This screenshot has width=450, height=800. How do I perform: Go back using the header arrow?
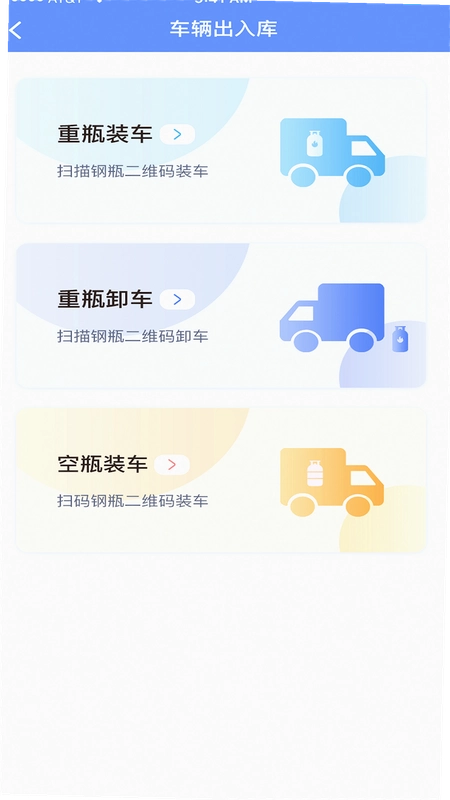point(15,30)
